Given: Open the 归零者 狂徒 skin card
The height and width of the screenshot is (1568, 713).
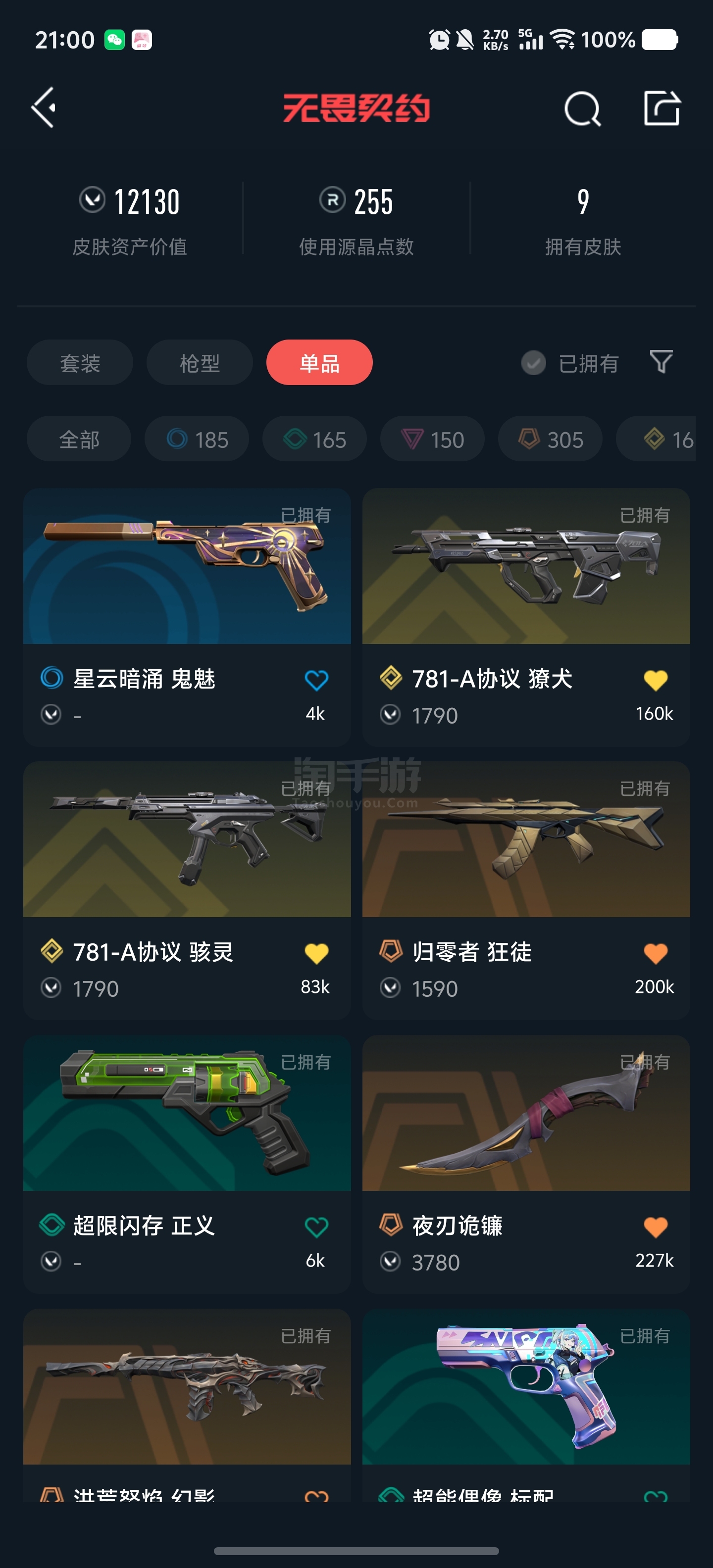Looking at the screenshot, I should [x=526, y=890].
